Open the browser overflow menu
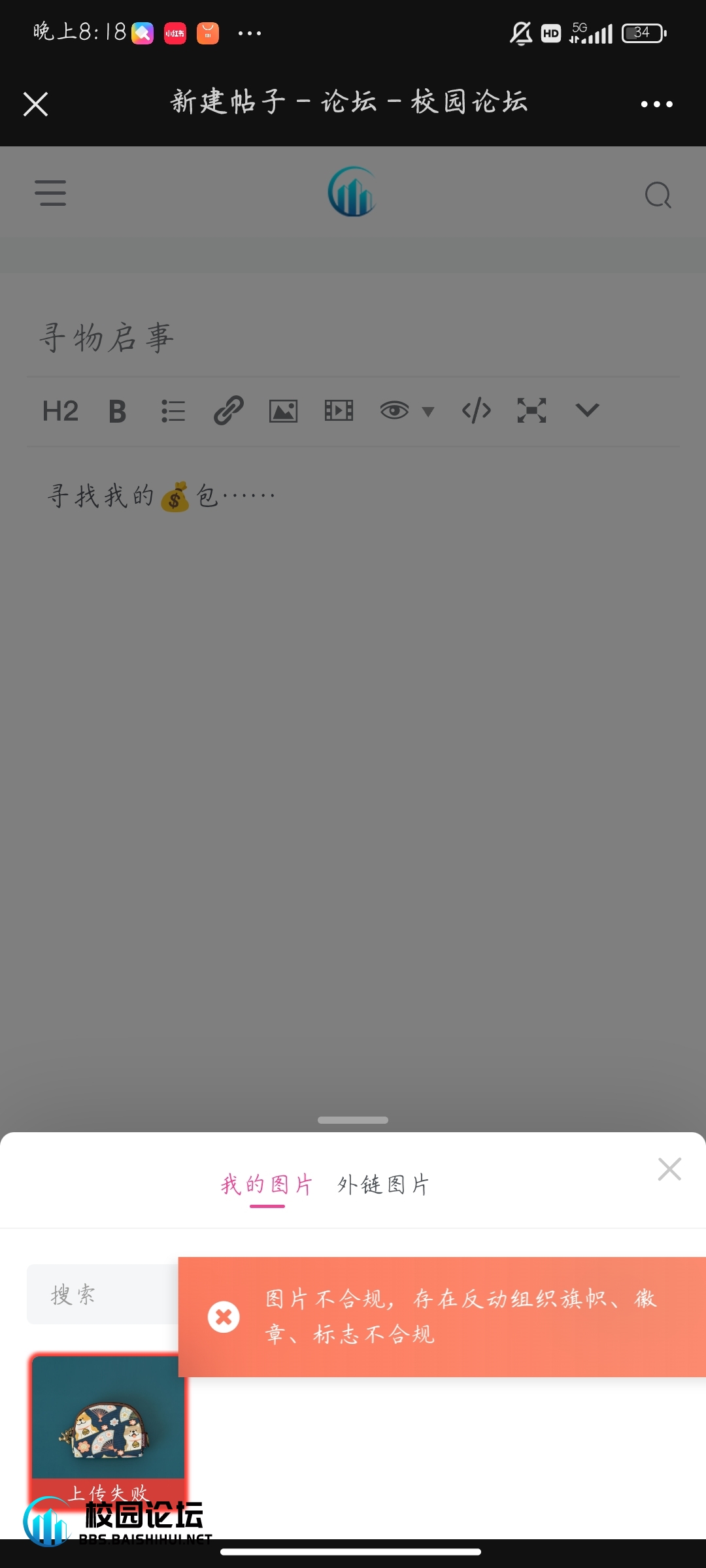The image size is (706, 1568). point(656,104)
